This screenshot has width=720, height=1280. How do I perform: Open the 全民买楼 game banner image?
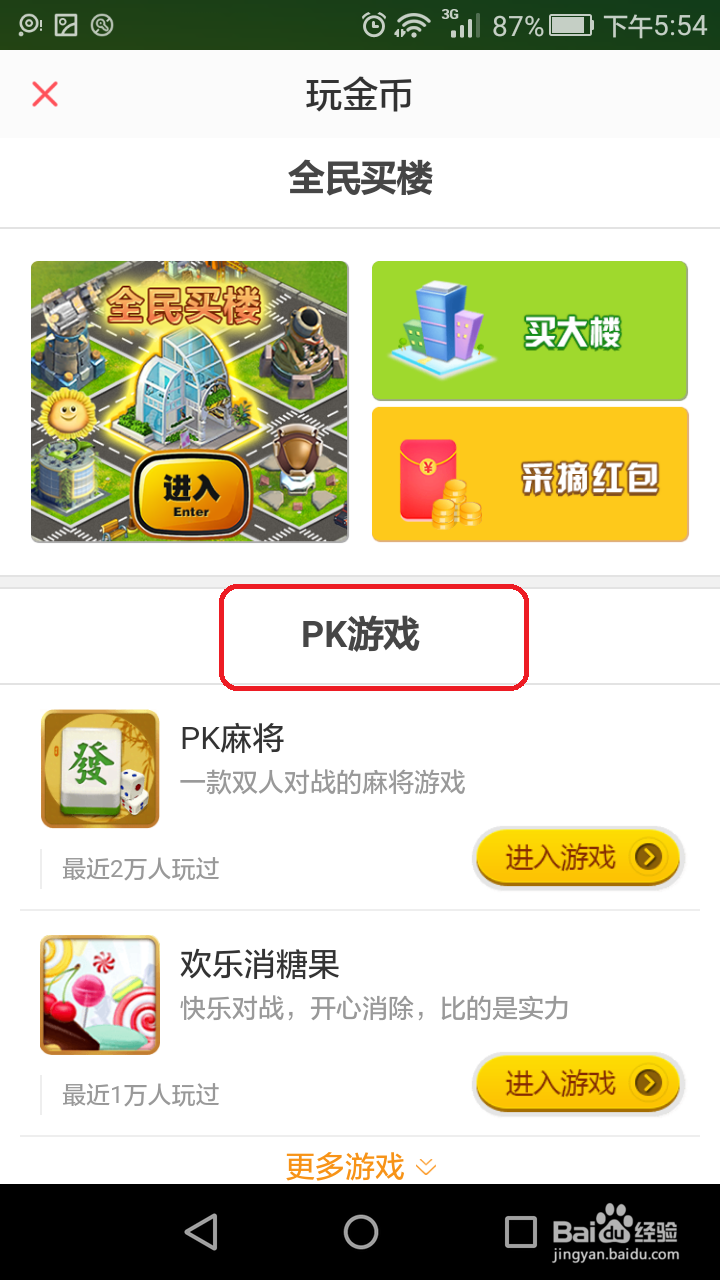pos(190,400)
